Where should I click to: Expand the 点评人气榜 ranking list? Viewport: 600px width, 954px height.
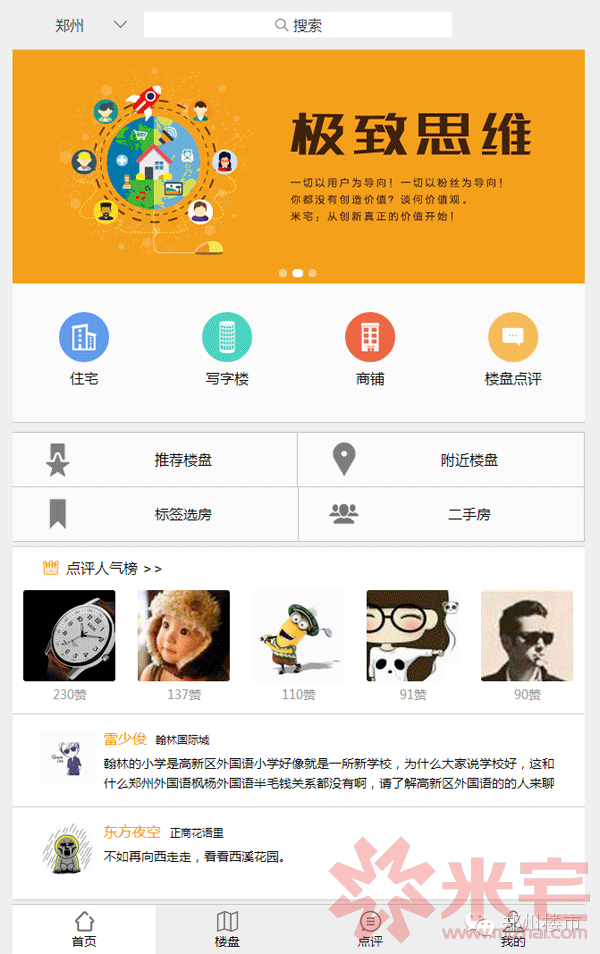point(103,568)
